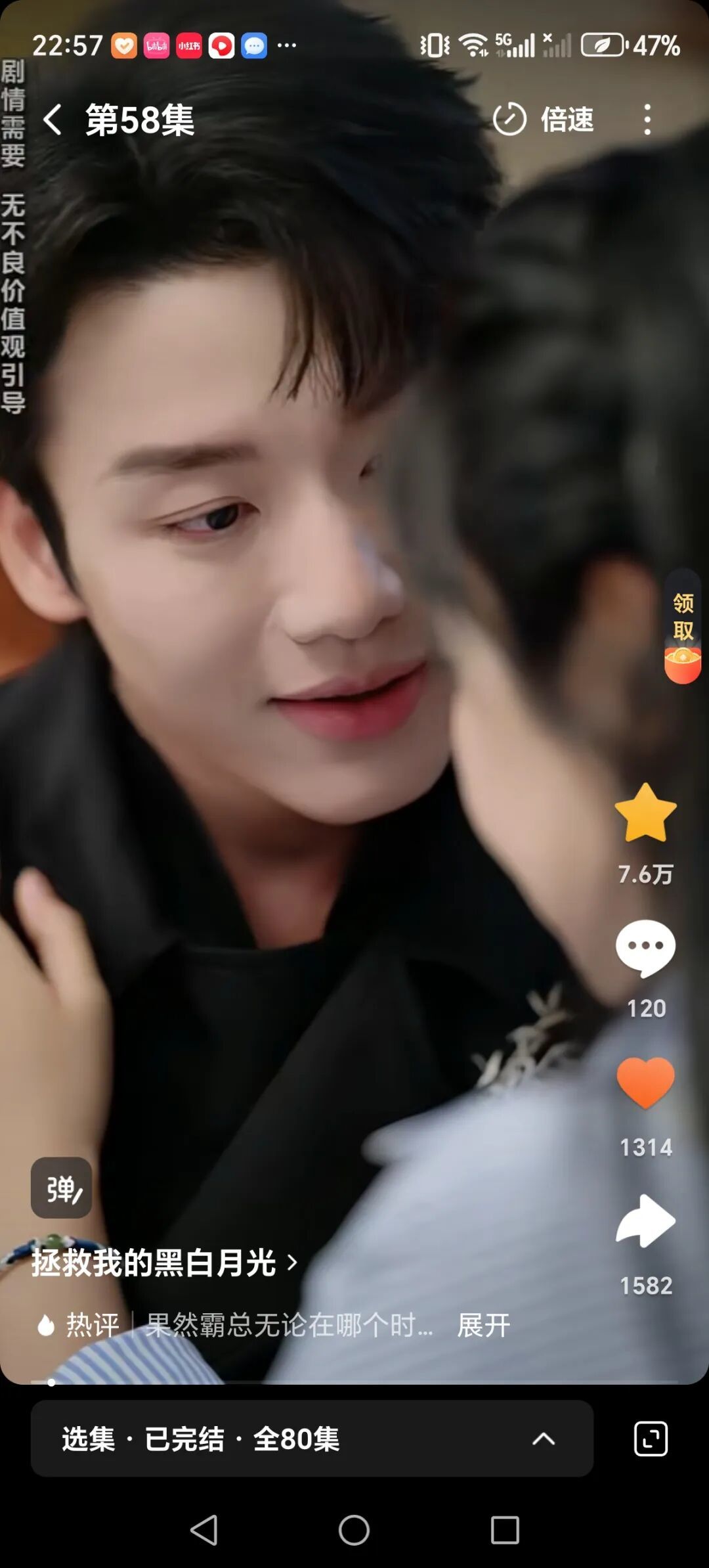Like this episode with the heart
The image size is (709, 1568).
(x=646, y=1084)
